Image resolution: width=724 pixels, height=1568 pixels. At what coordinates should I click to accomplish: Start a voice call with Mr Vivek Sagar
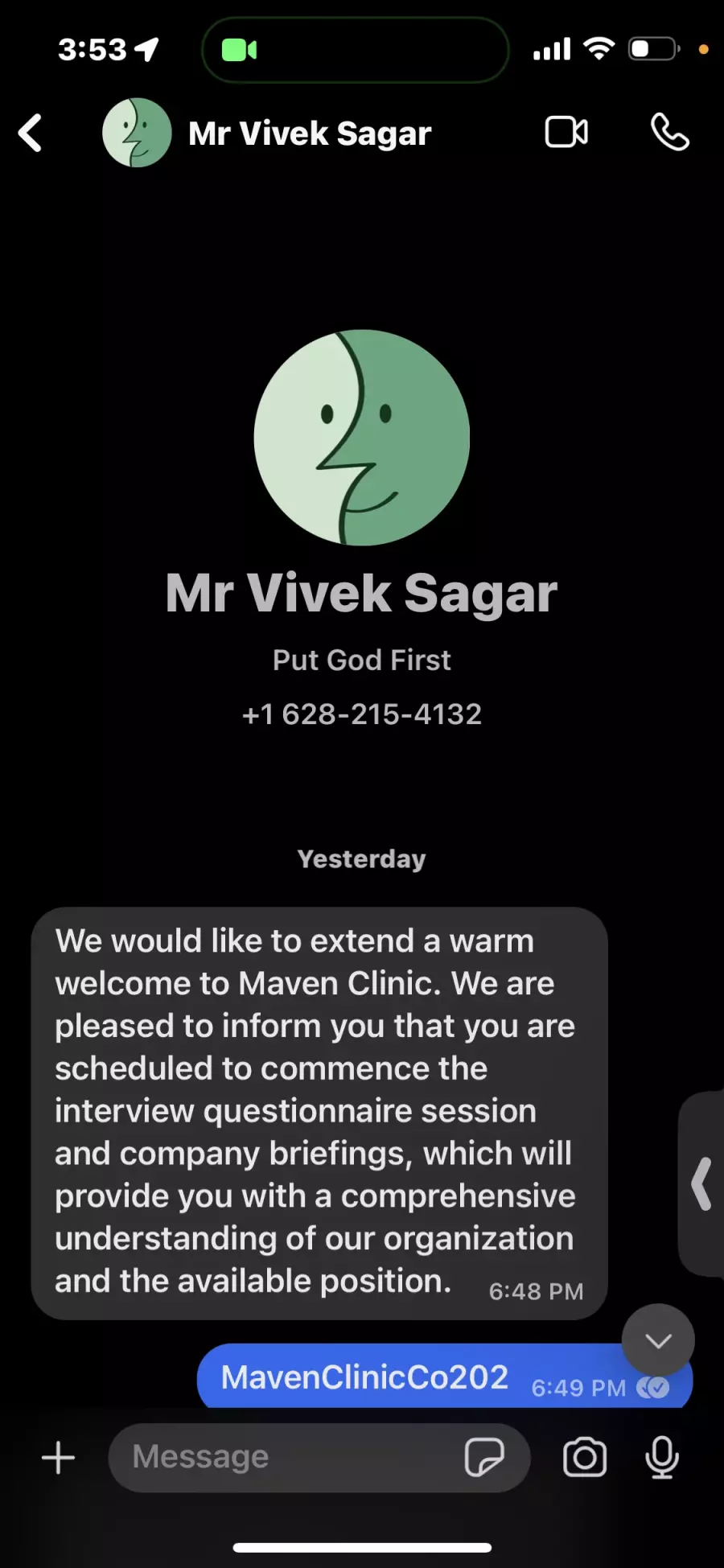click(x=669, y=132)
